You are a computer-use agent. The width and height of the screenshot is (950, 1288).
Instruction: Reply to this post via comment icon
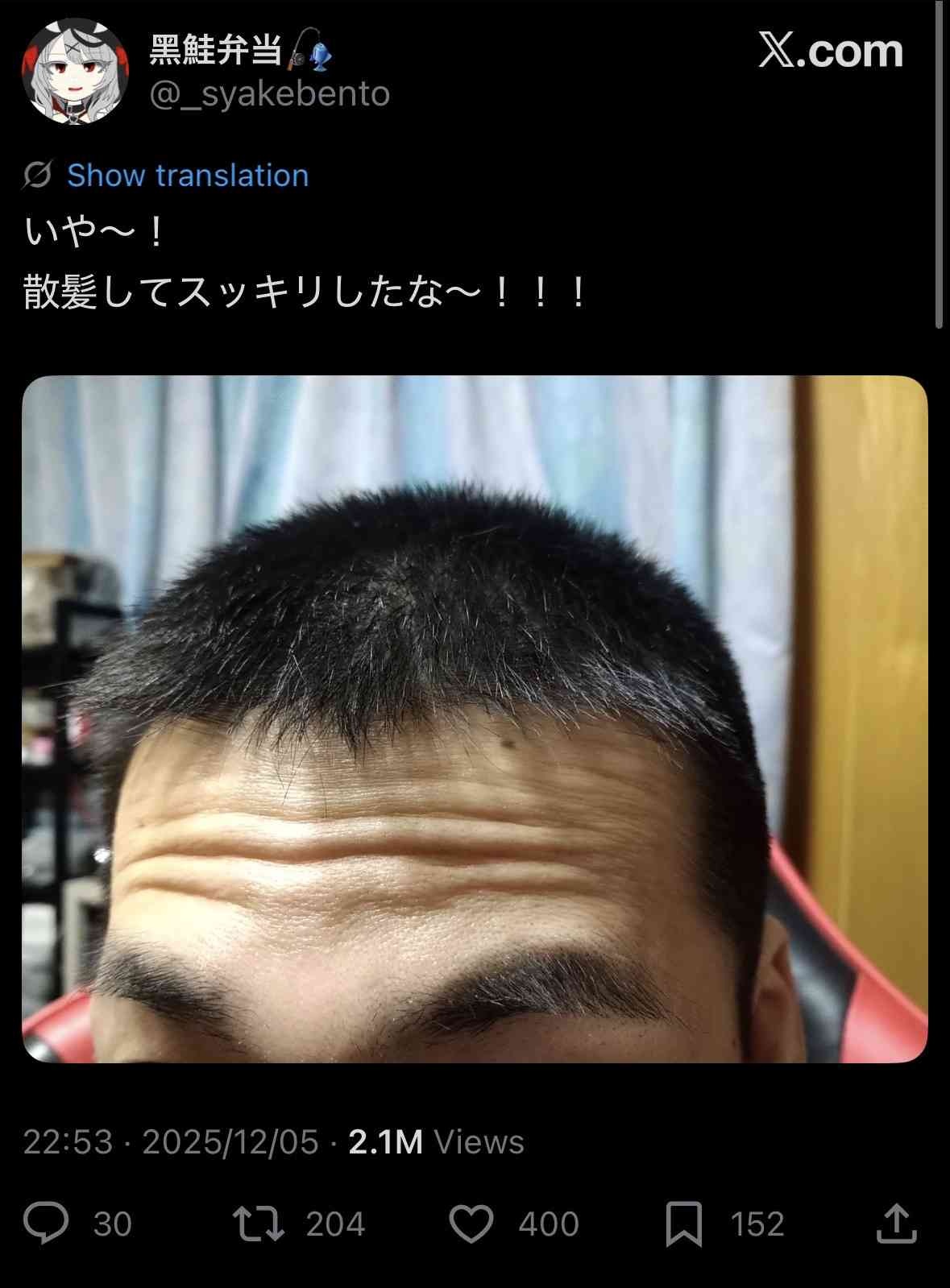coord(46,1223)
